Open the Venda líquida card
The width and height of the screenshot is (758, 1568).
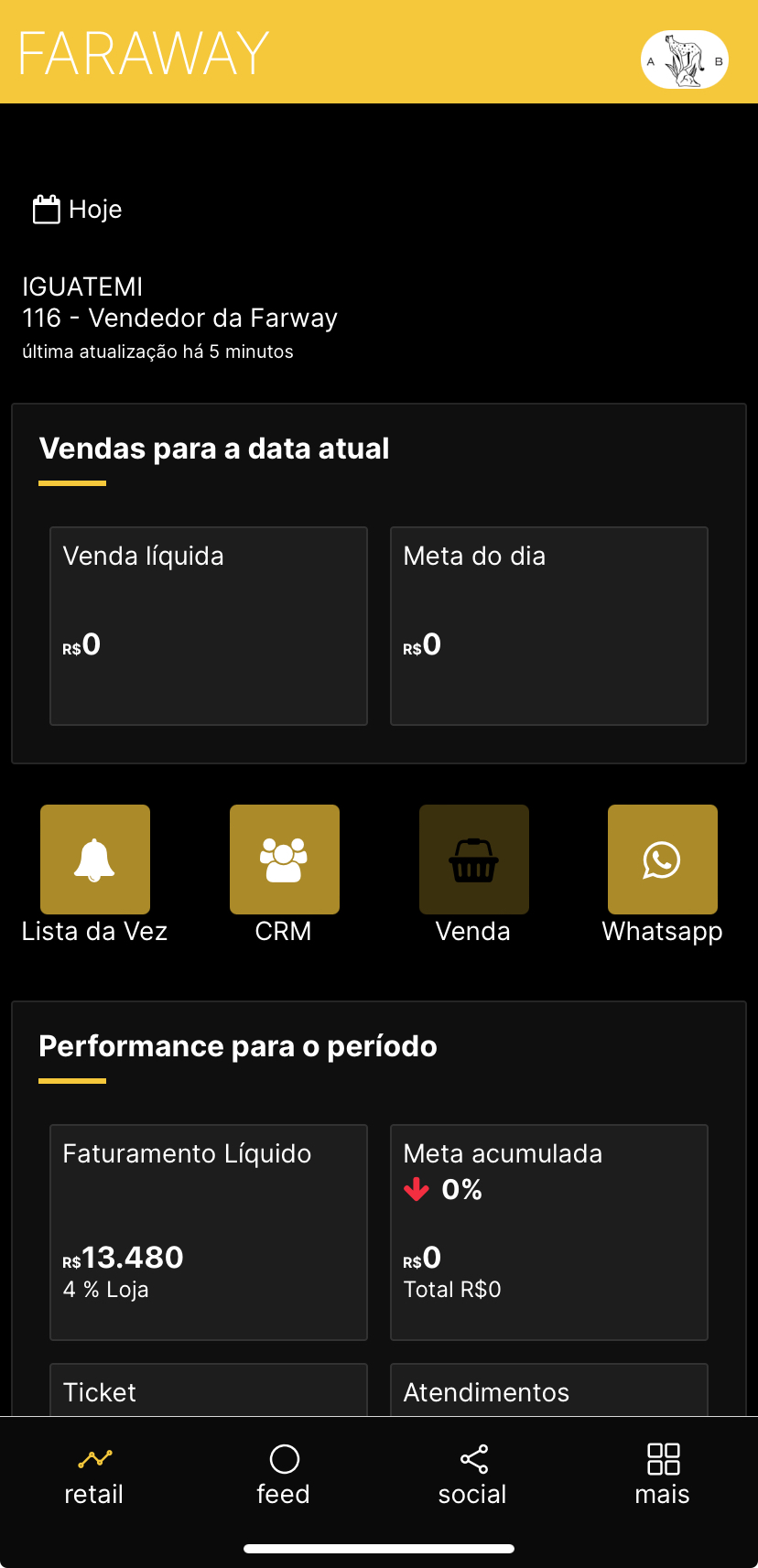(209, 626)
